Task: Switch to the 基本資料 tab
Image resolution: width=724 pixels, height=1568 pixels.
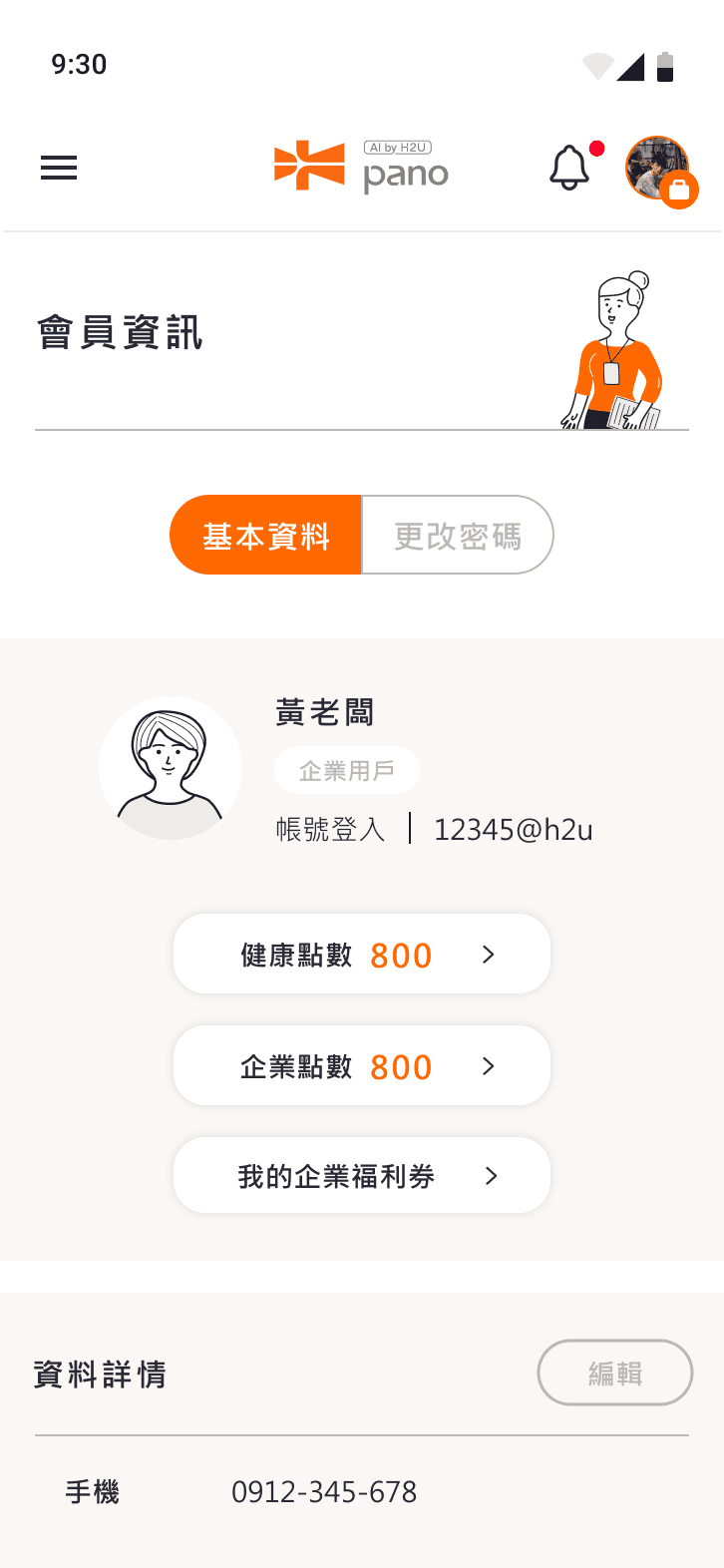Action: (x=265, y=536)
